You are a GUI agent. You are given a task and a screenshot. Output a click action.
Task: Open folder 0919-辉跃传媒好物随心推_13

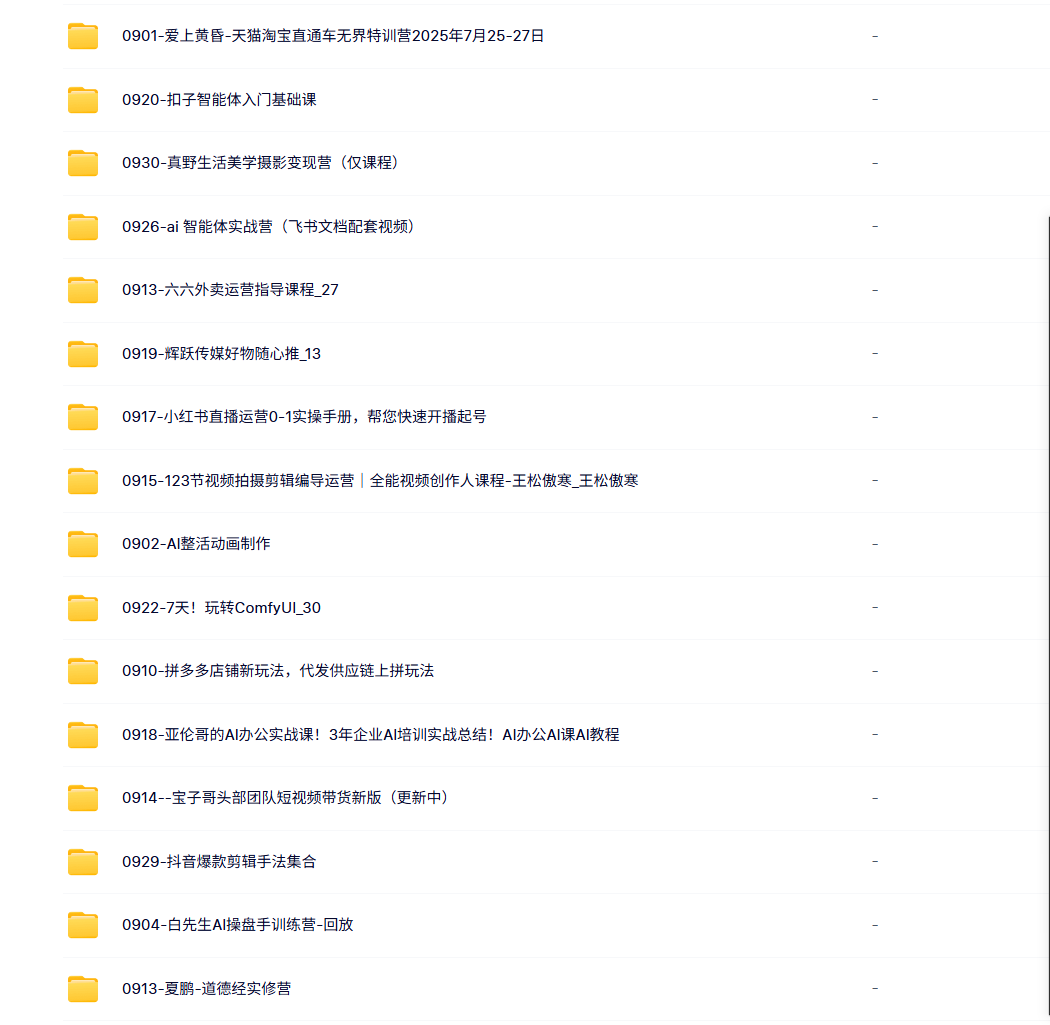221,353
